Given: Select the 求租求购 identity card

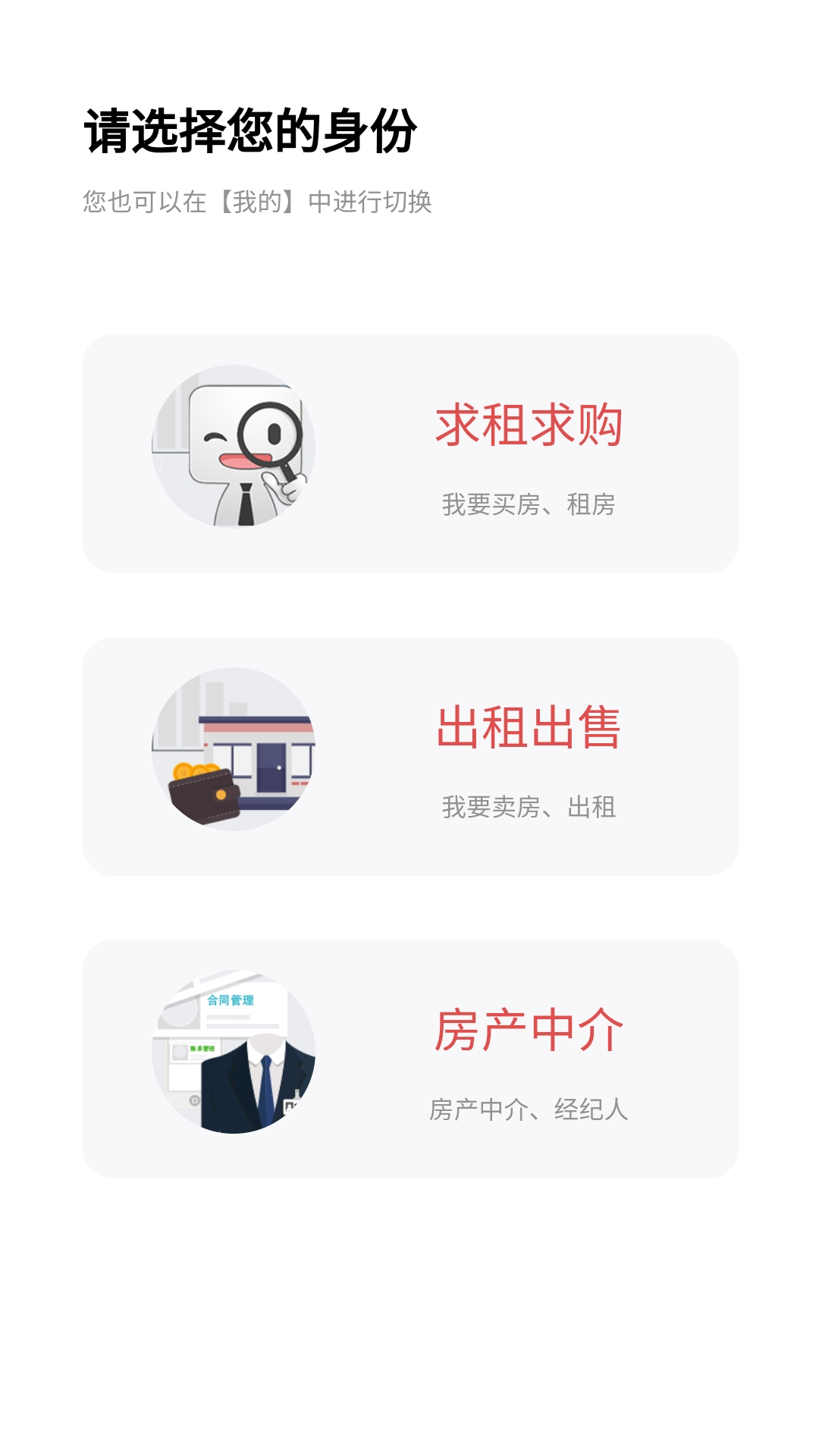Looking at the screenshot, I should pos(410,453).
